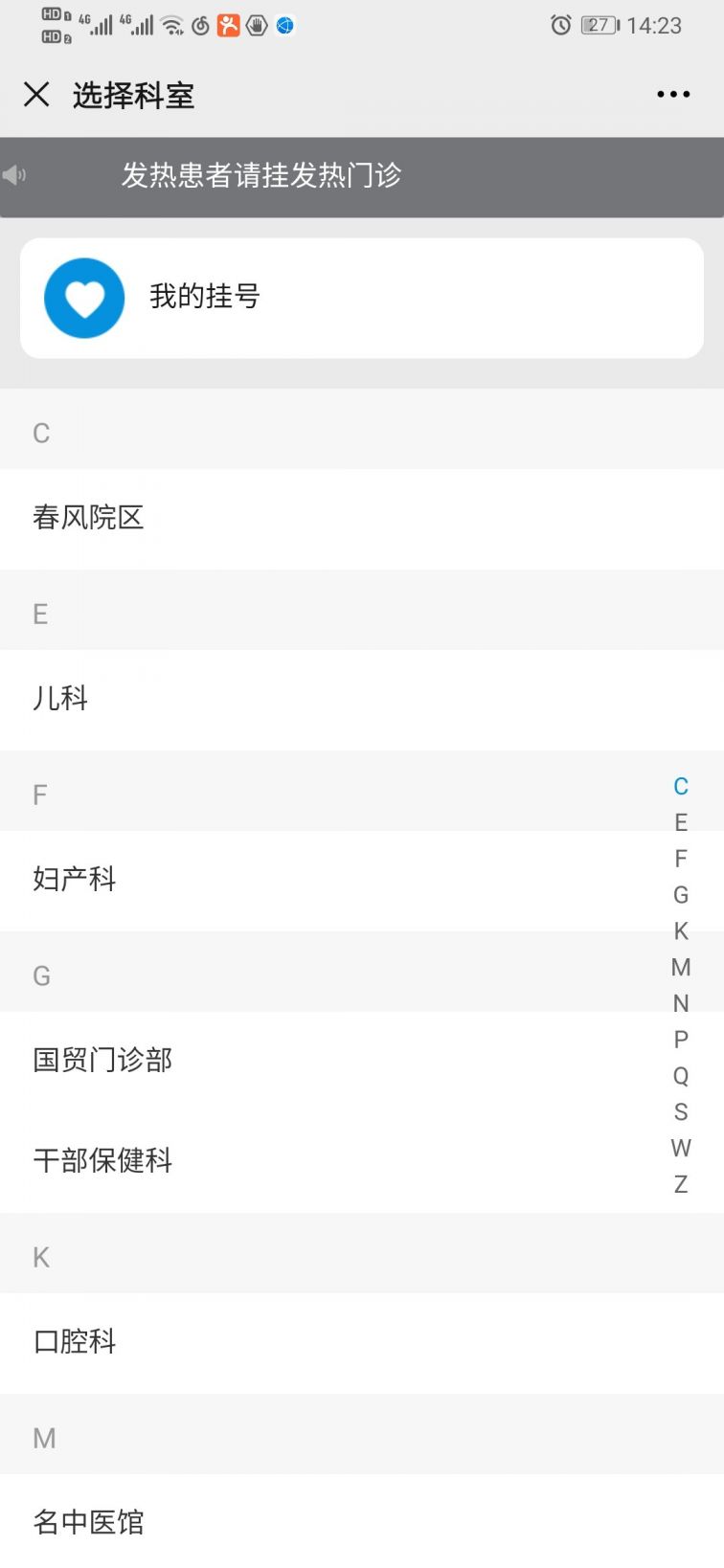Jump to letter E in side index
The height and width of the screenshot is (1568, 724).
[x=681, y=822]
